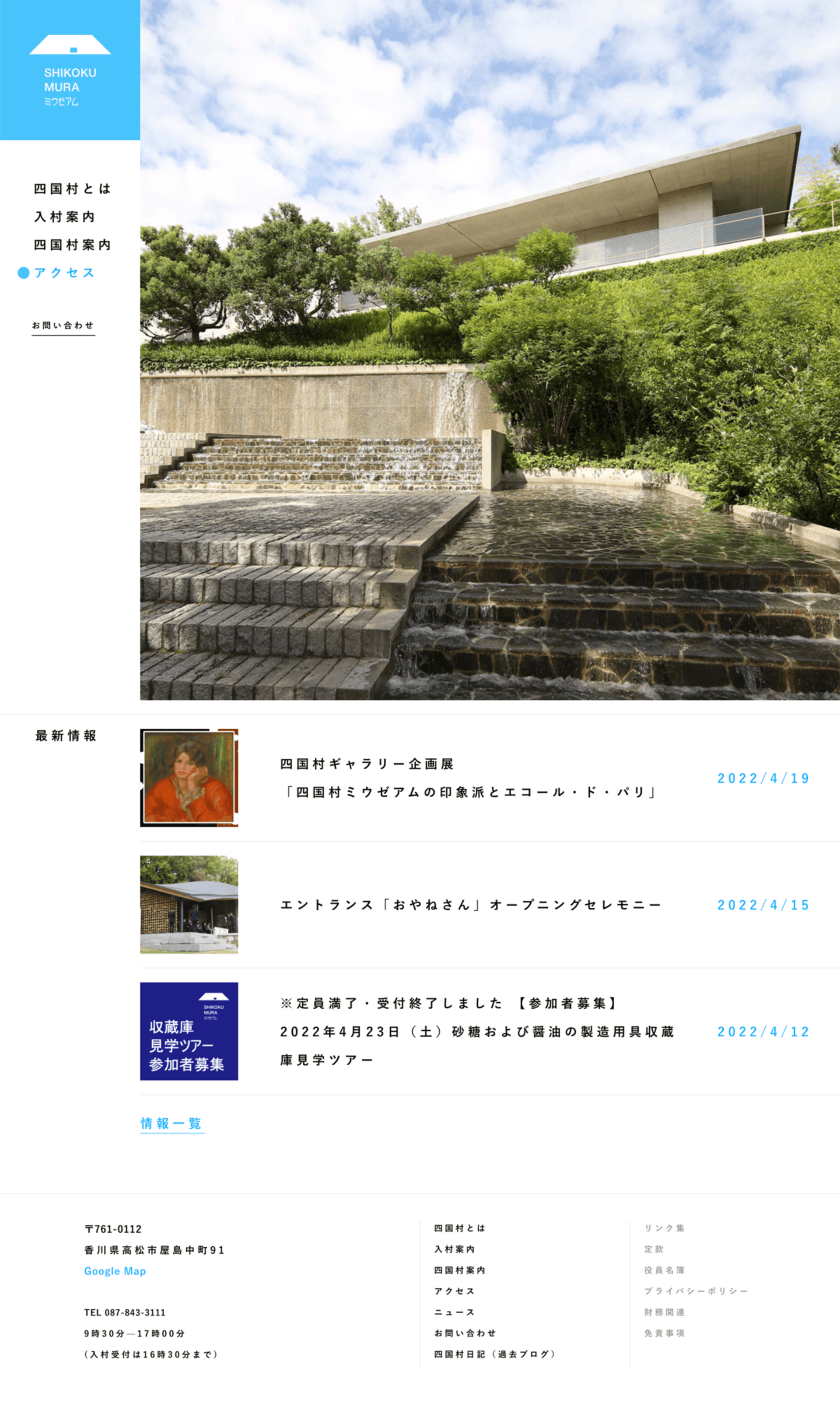The image size is (840, 1403).
Task: Open the エントランス「おやねさん」 article thumbnail
Action: click(189, 904)
